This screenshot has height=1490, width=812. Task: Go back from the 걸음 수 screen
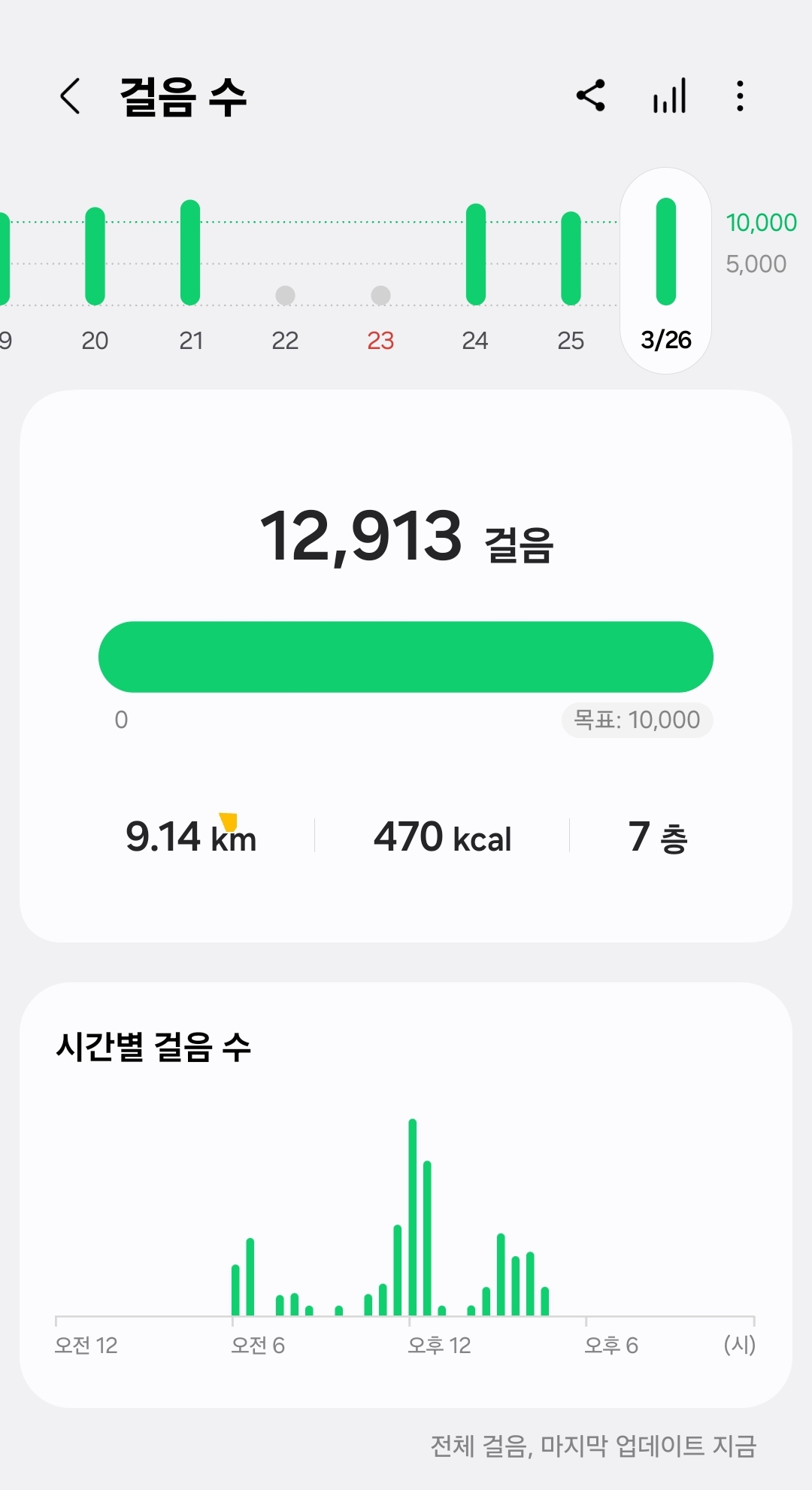click(70, 96)
